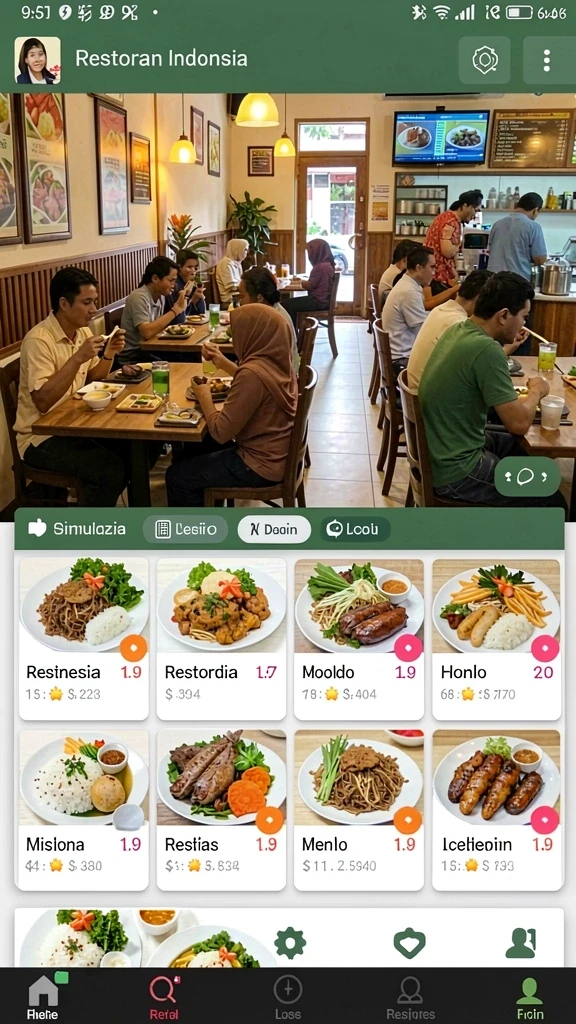Open the Honlo dish card
The width and height of the screenshot is (576, 1024).
pyautogui.click(x=496, y=638)
